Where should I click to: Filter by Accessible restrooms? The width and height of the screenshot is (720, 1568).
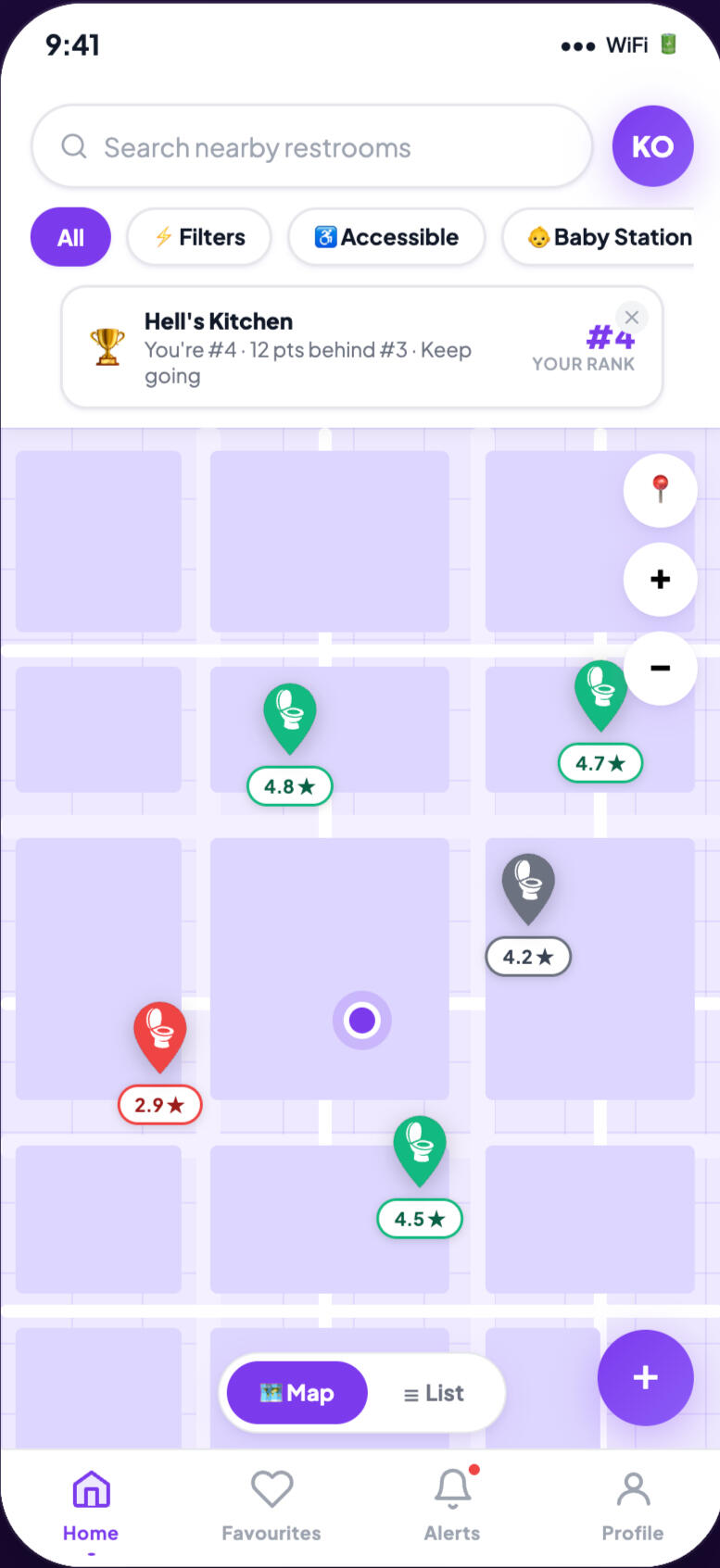[x=386, y=237]
